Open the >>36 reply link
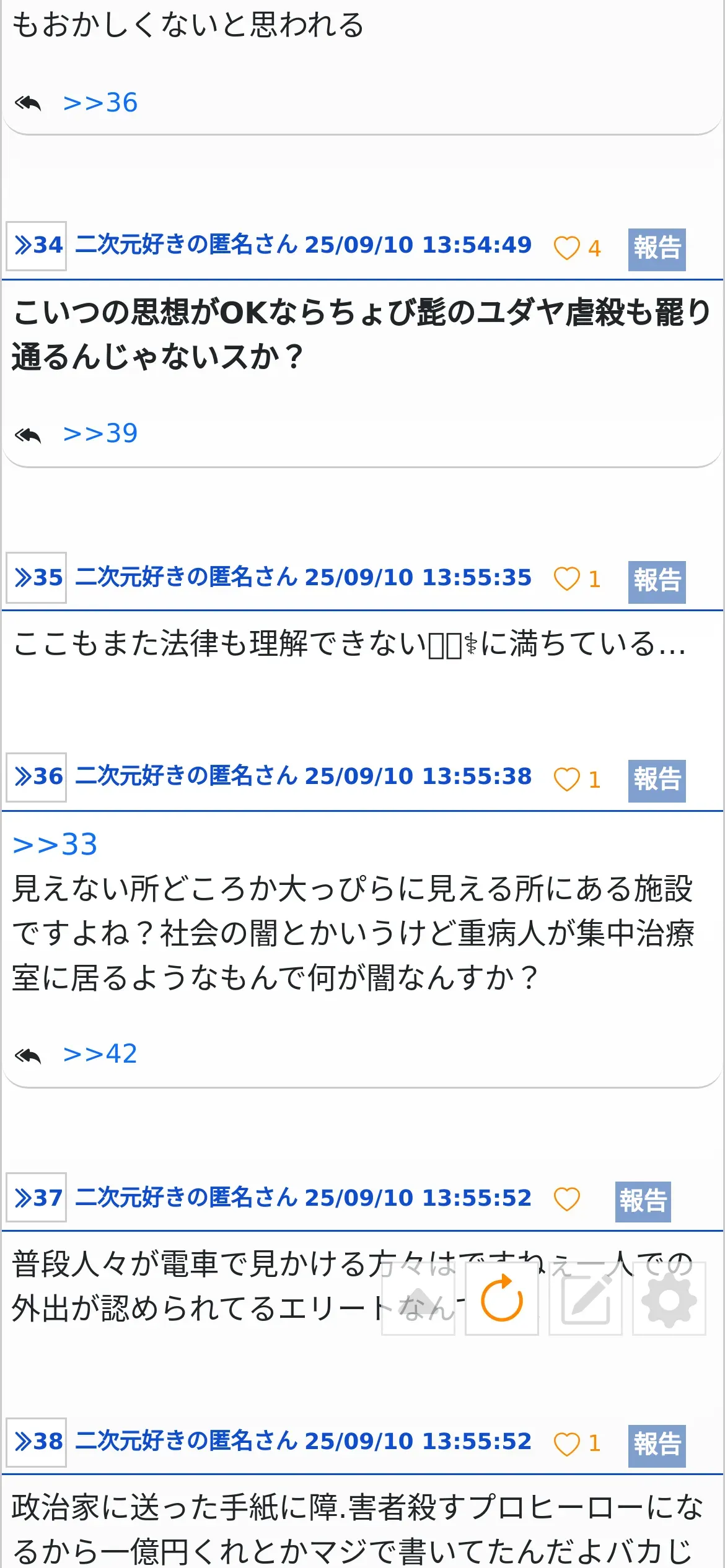 coord(100,103)
